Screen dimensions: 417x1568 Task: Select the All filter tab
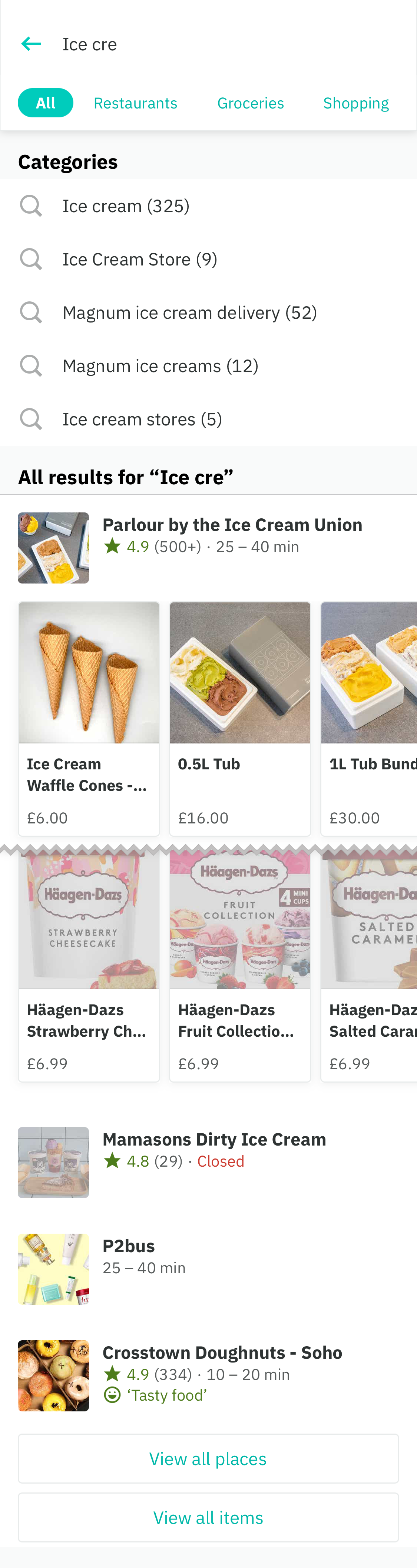point(46,103)
